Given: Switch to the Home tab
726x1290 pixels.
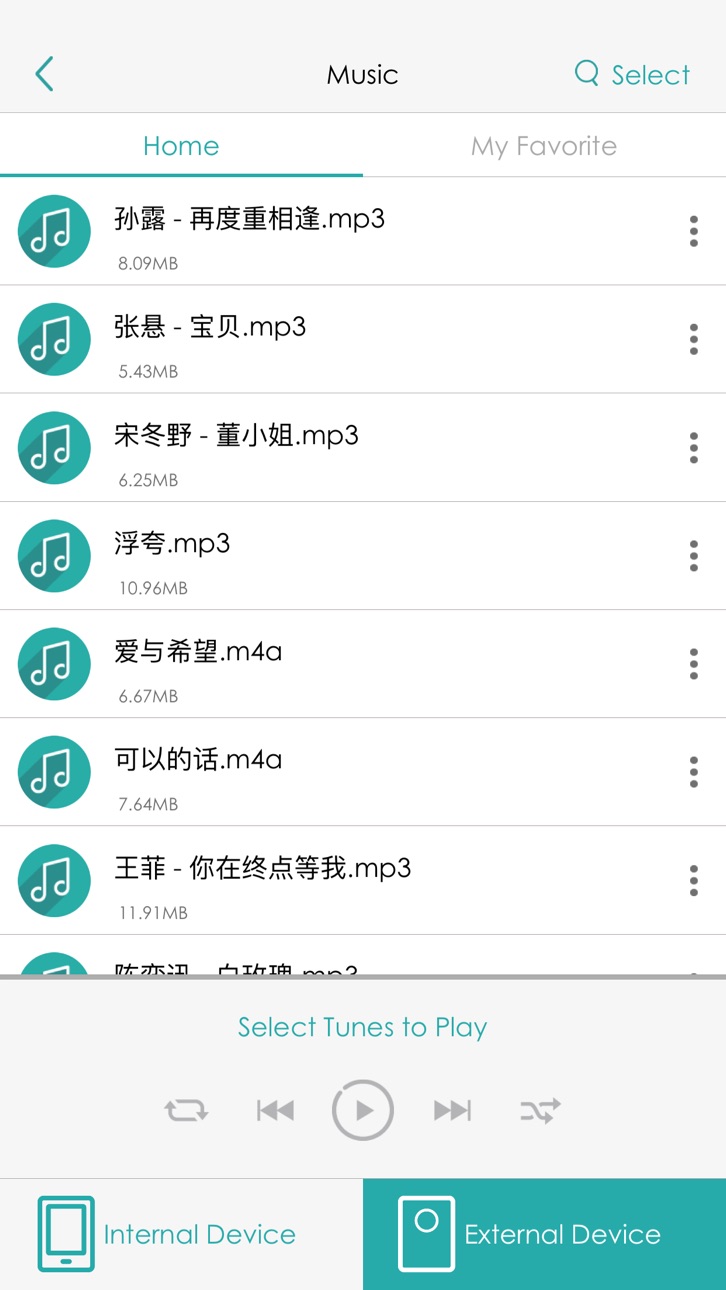Looking at the screenshot, I should click(x=181, y=146).
